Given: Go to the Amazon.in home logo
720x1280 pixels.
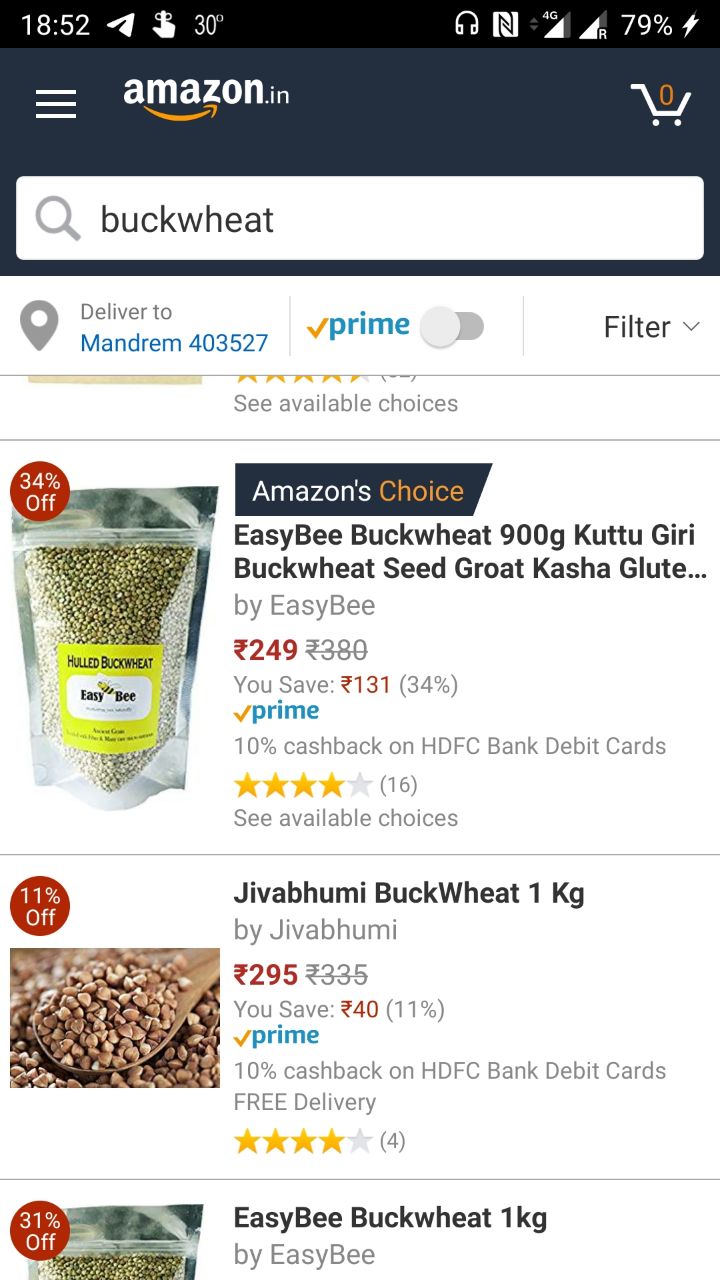Looking at the screenshot, I should tap(206, 97).
